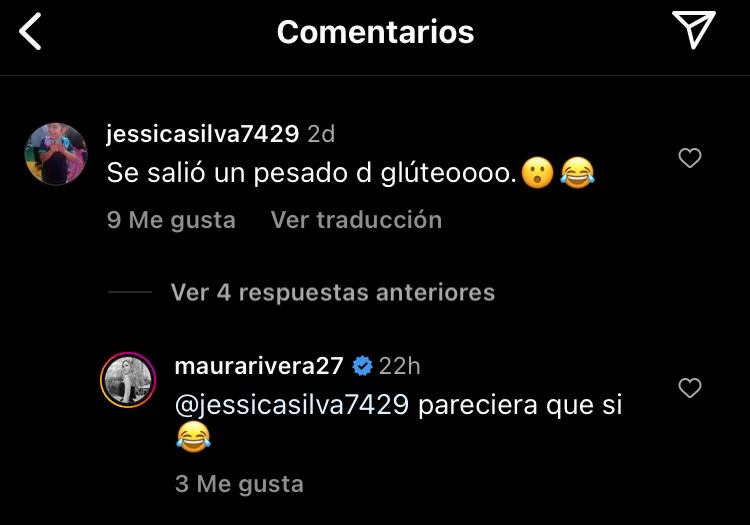Open maurarivera27's profile picture
This screenshot has height=525, width=750.
coord(127,381)
